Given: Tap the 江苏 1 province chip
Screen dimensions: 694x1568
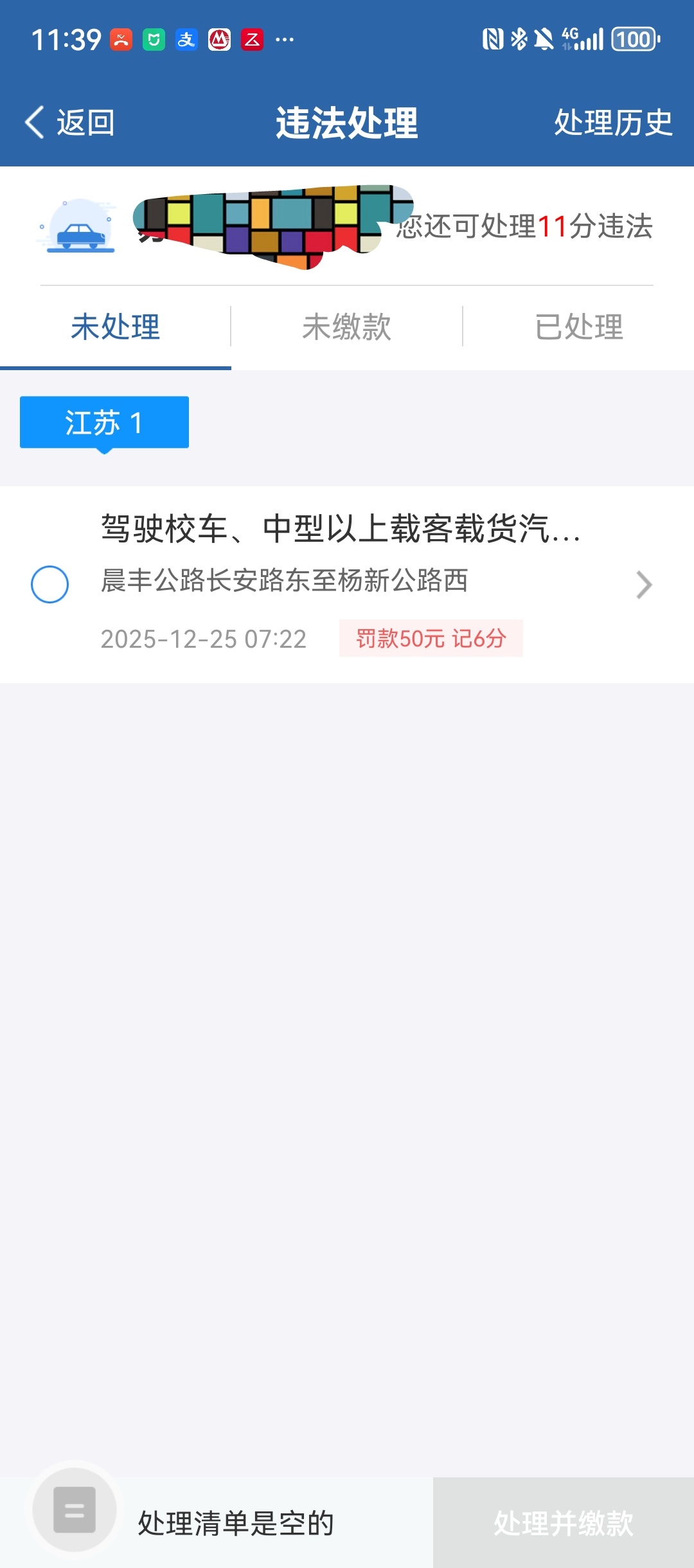Looking at the screenshot, I should (x=104, y=422).
